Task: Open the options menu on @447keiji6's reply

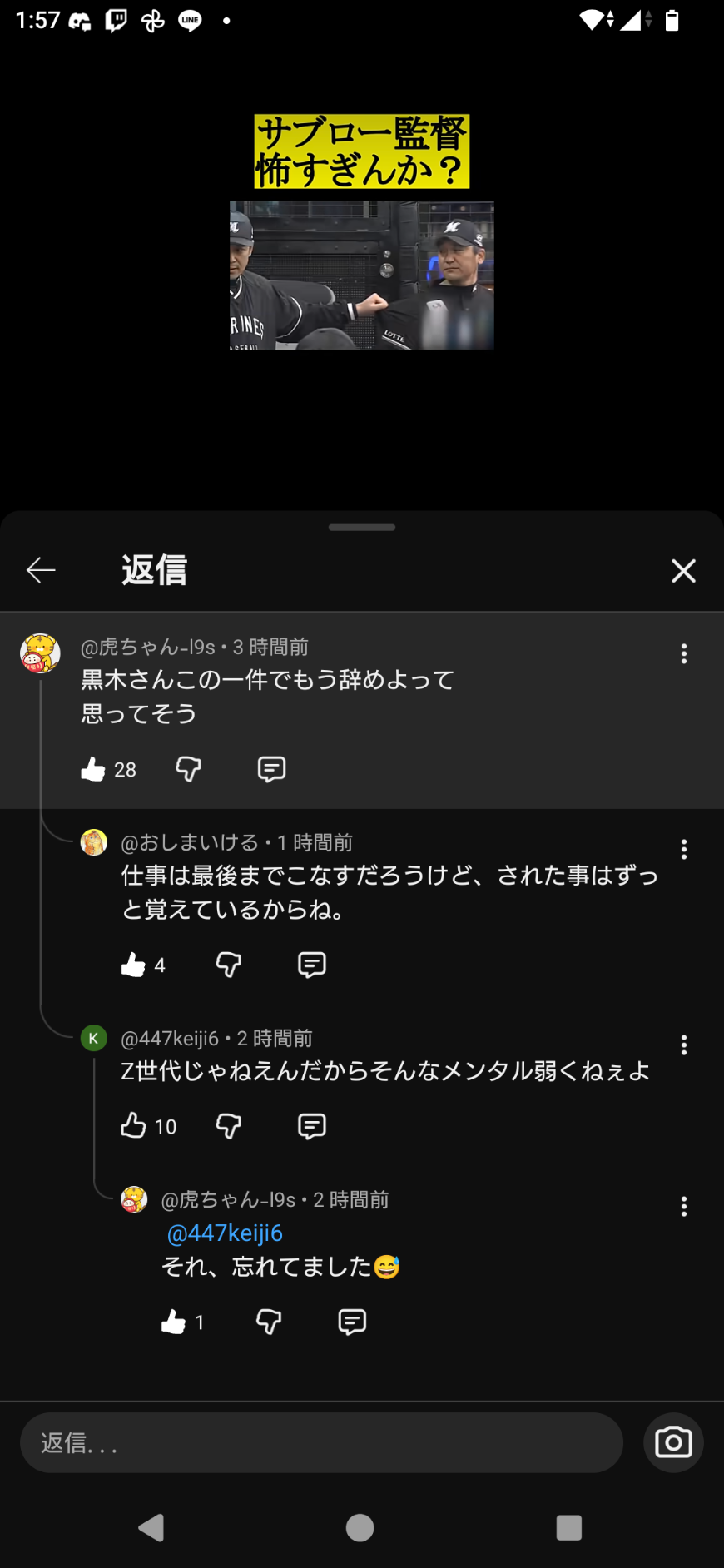Action: (x=683, y=1045)
